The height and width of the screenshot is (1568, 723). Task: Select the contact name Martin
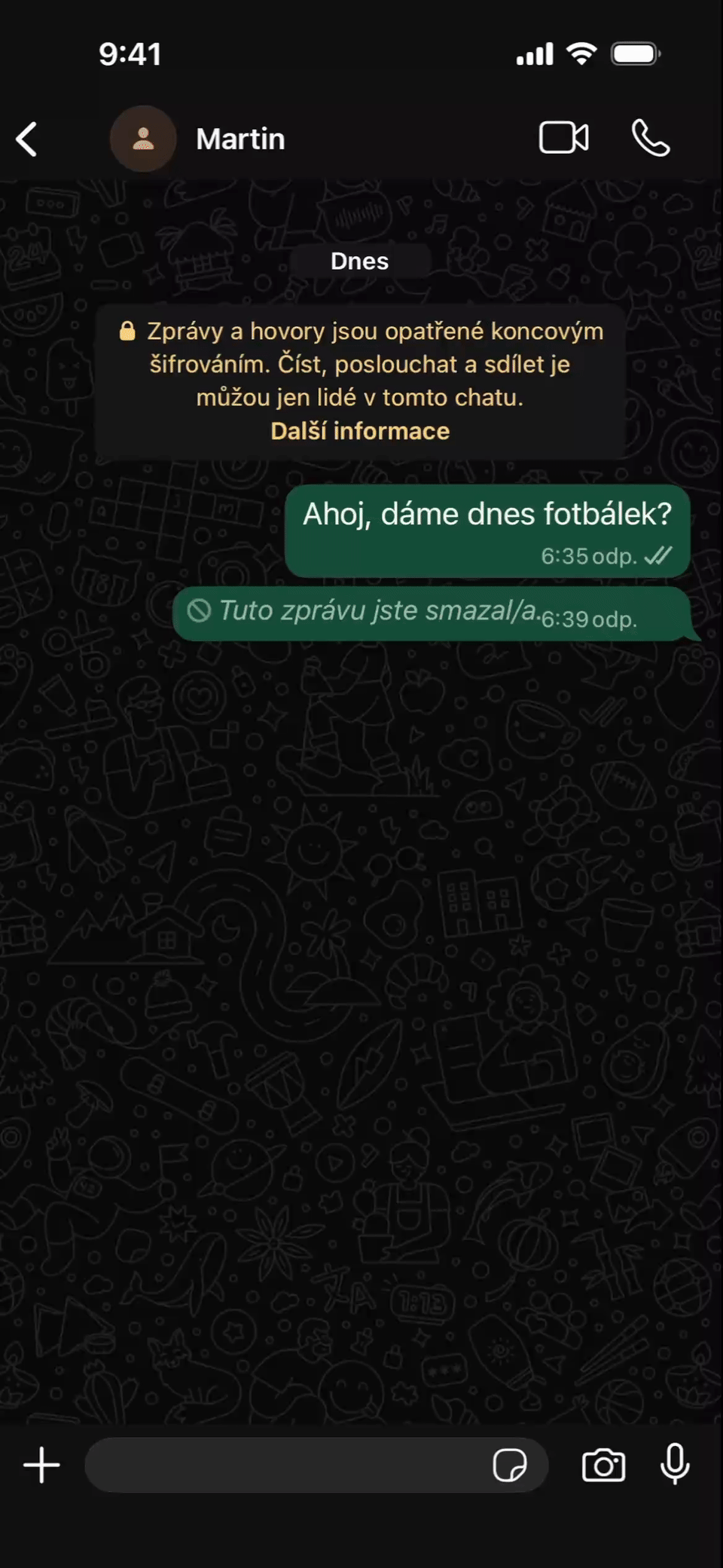tap(239, 139)
